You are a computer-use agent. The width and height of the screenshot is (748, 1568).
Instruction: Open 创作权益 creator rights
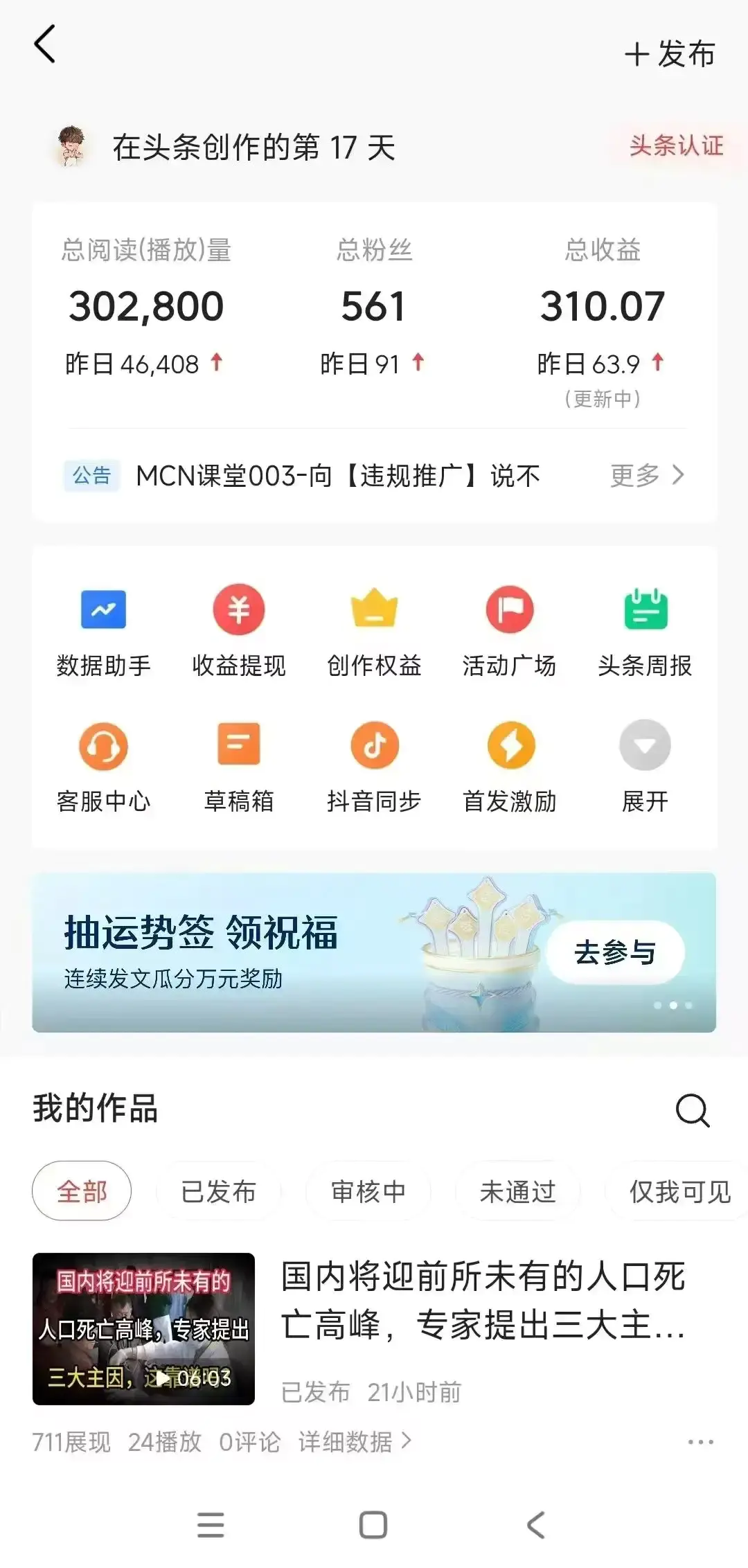point(374,630)
